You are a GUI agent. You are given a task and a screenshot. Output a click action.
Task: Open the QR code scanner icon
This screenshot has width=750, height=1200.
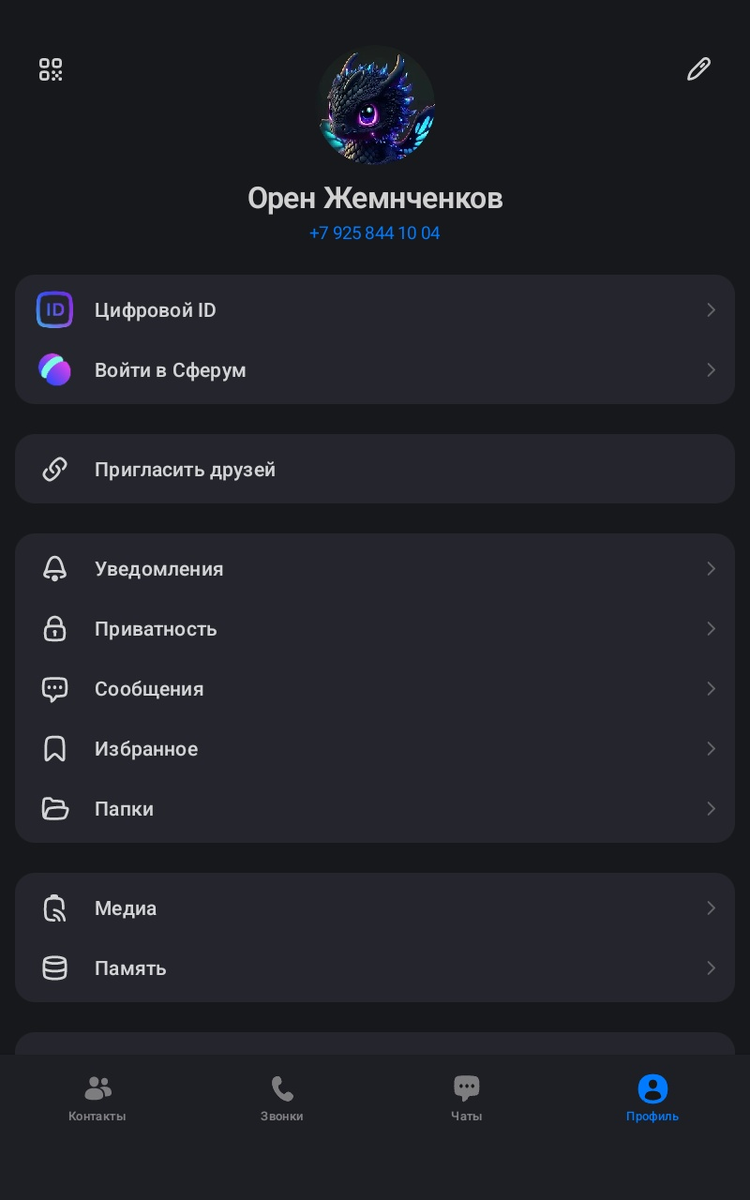point(51,69)
